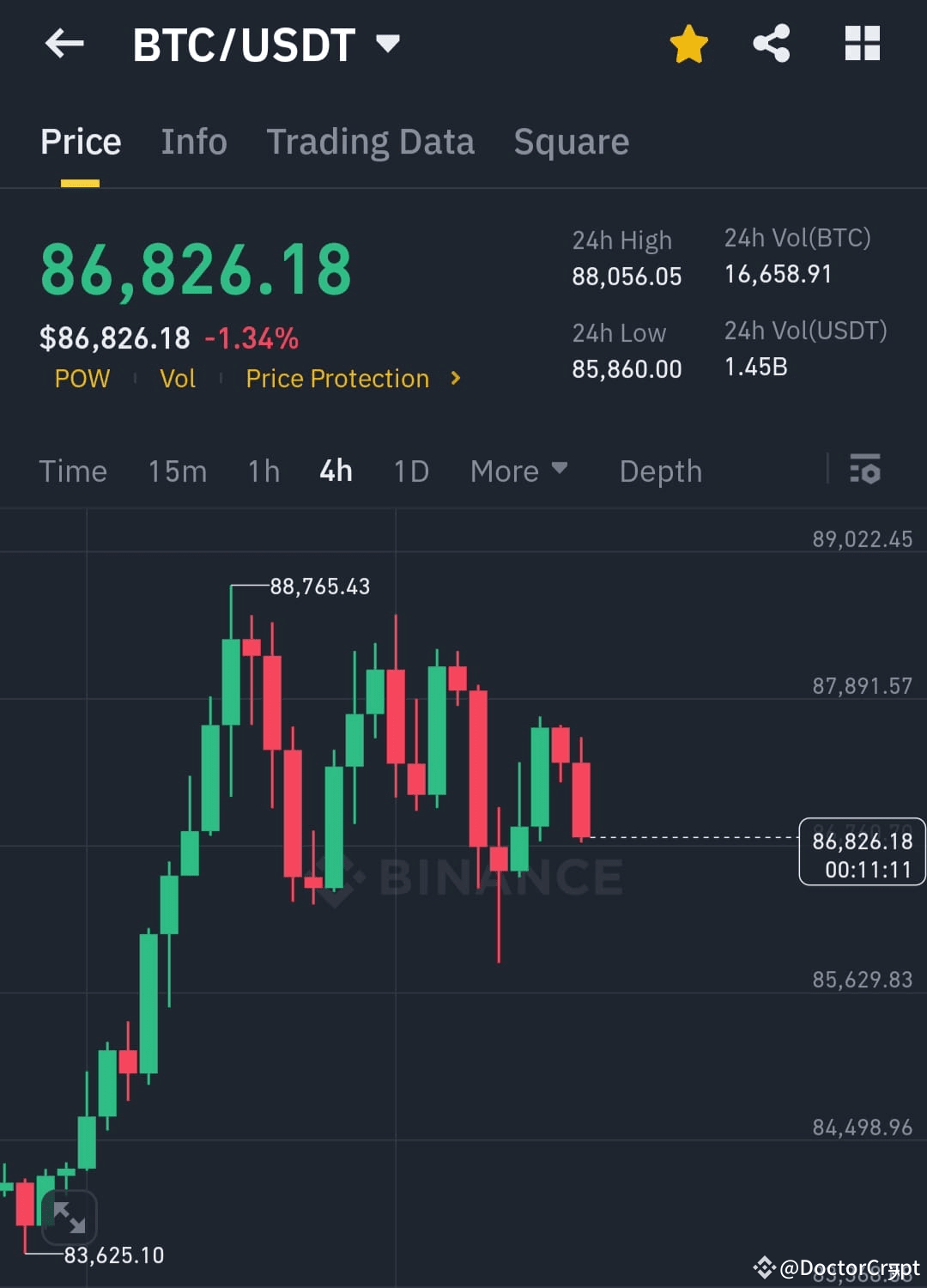This screenshot has height=1288, width=927.
Task: Tap the Info section link
Action: (x=193, y=141)
